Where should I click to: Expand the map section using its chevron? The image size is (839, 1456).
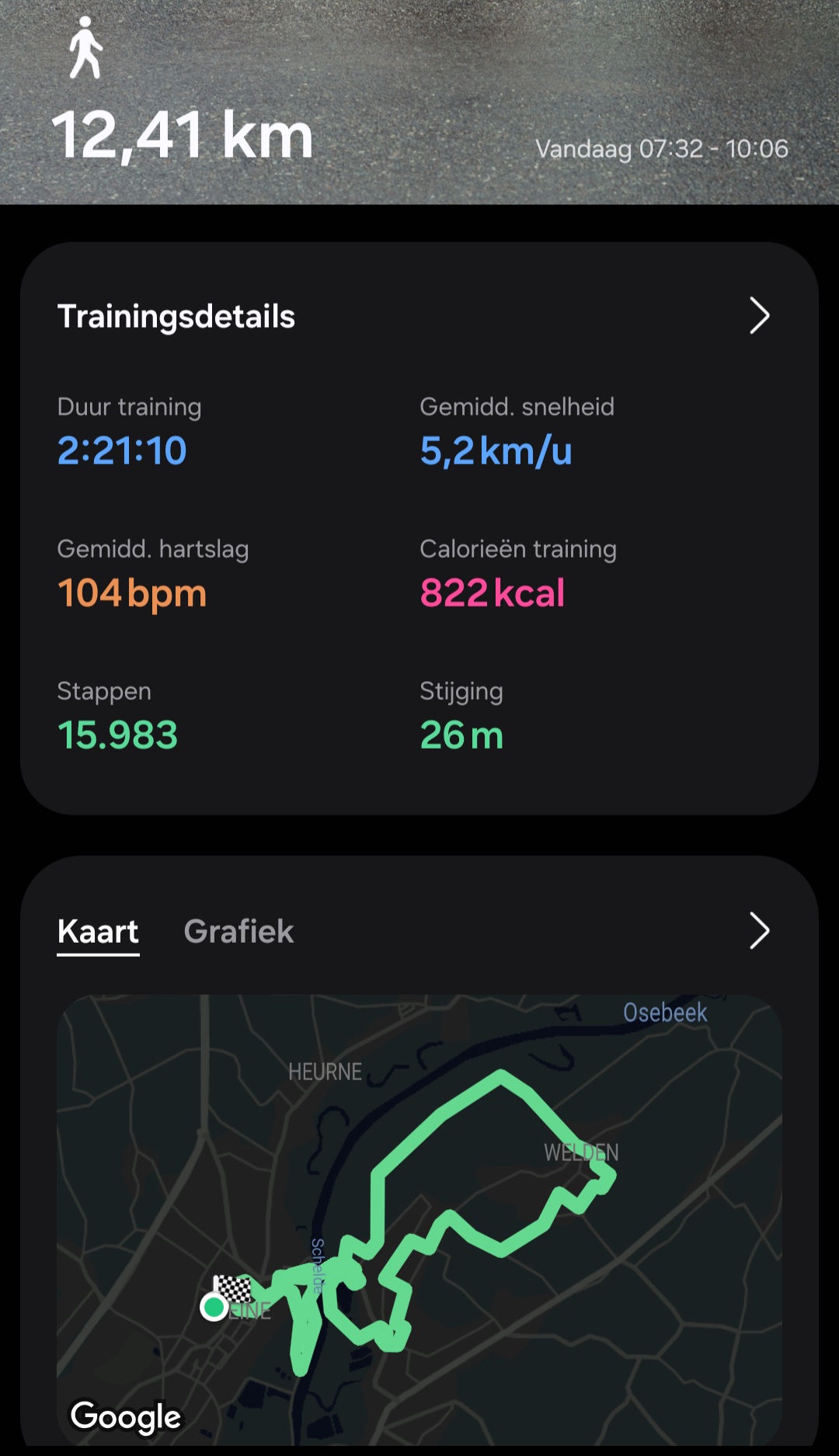tap(759, 931)
